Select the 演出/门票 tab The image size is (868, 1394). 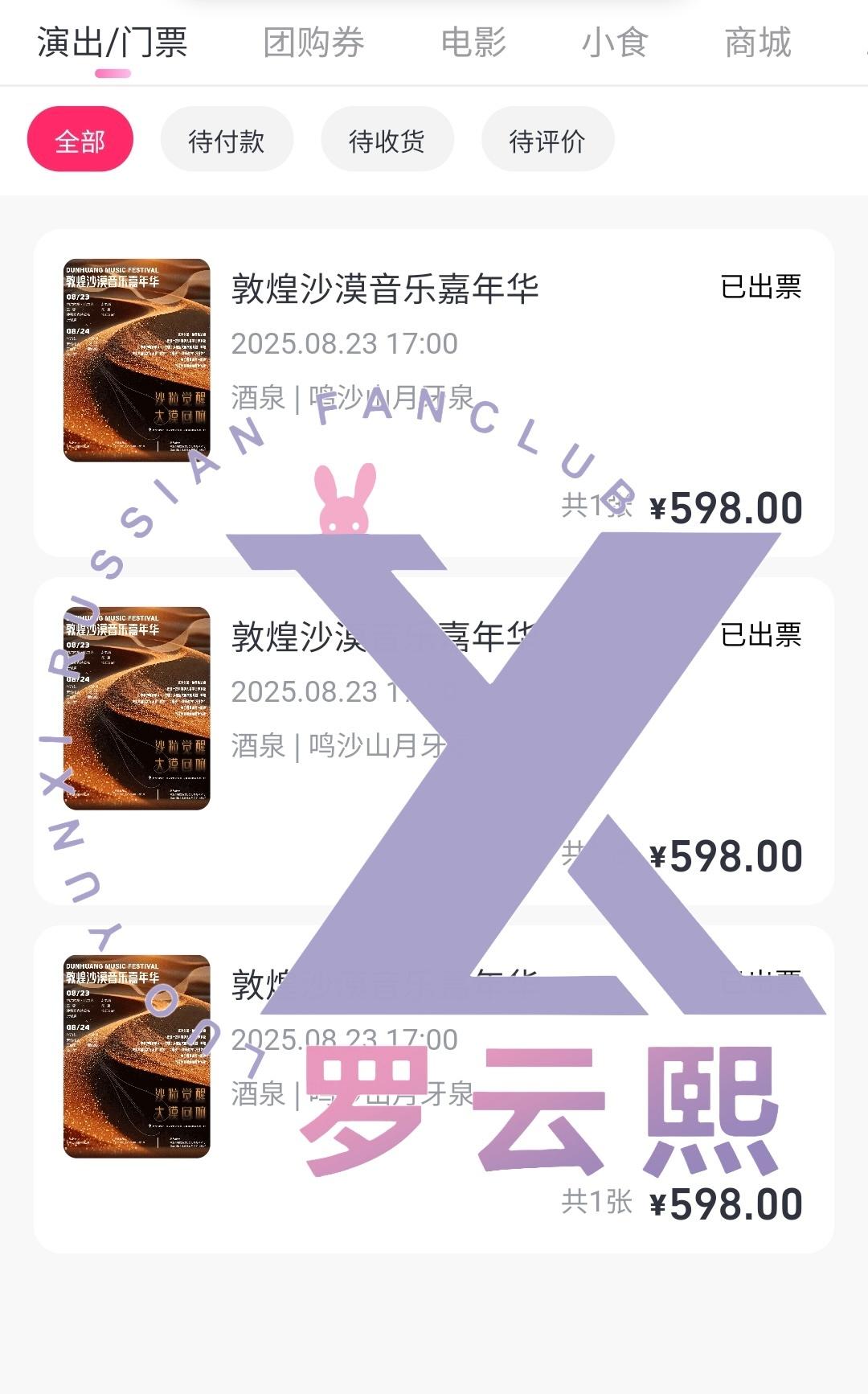pos(113,43)
